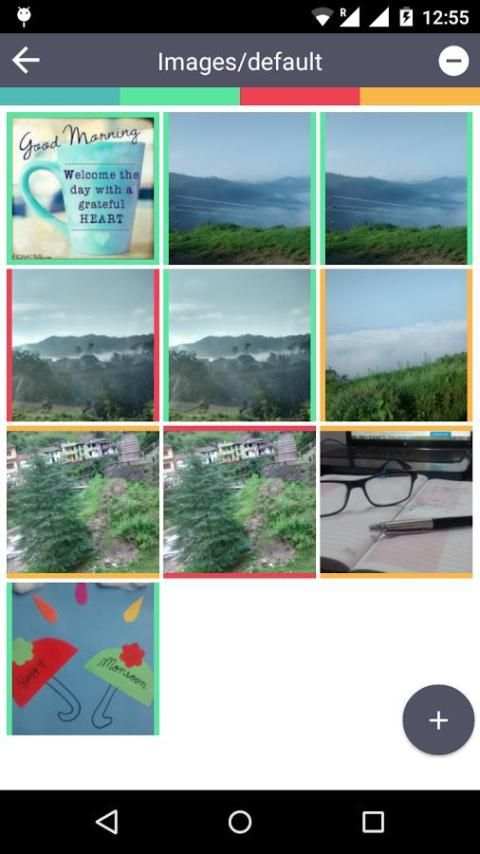
Task: Open the red-bordered village and tree photo
Action: click(240, 502)
